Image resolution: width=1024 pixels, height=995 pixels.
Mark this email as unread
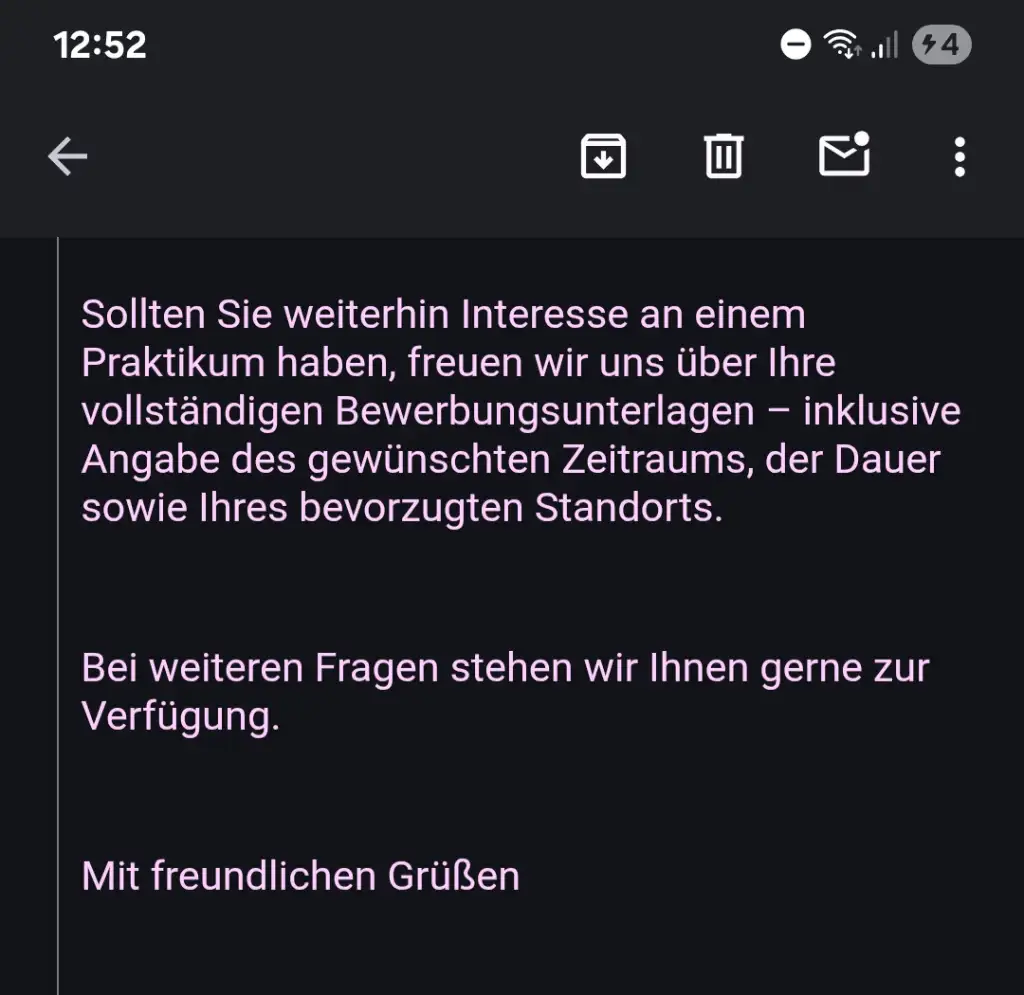(x=844, y=156)
